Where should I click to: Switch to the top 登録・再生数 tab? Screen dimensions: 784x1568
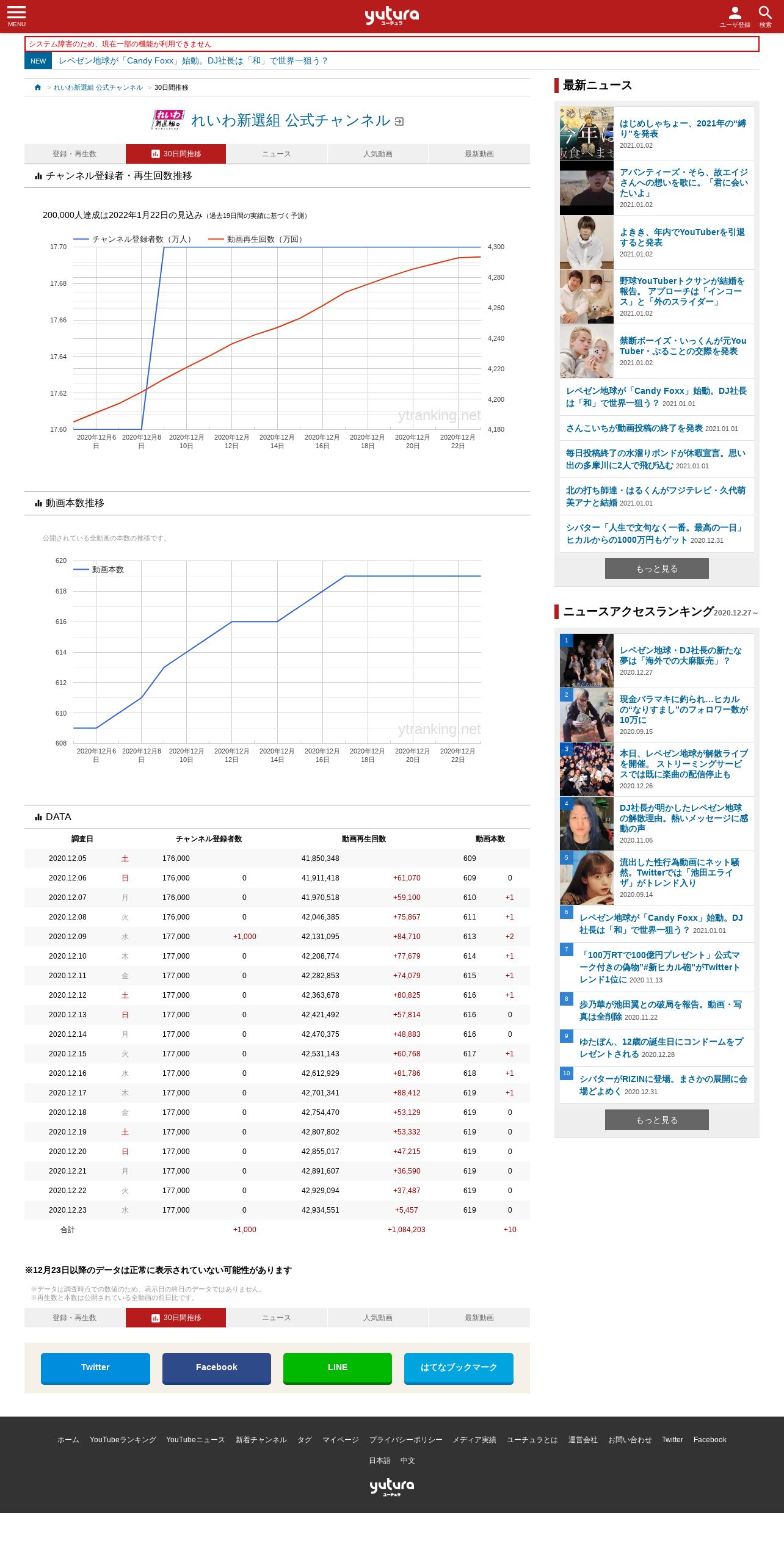click(74, 154)
